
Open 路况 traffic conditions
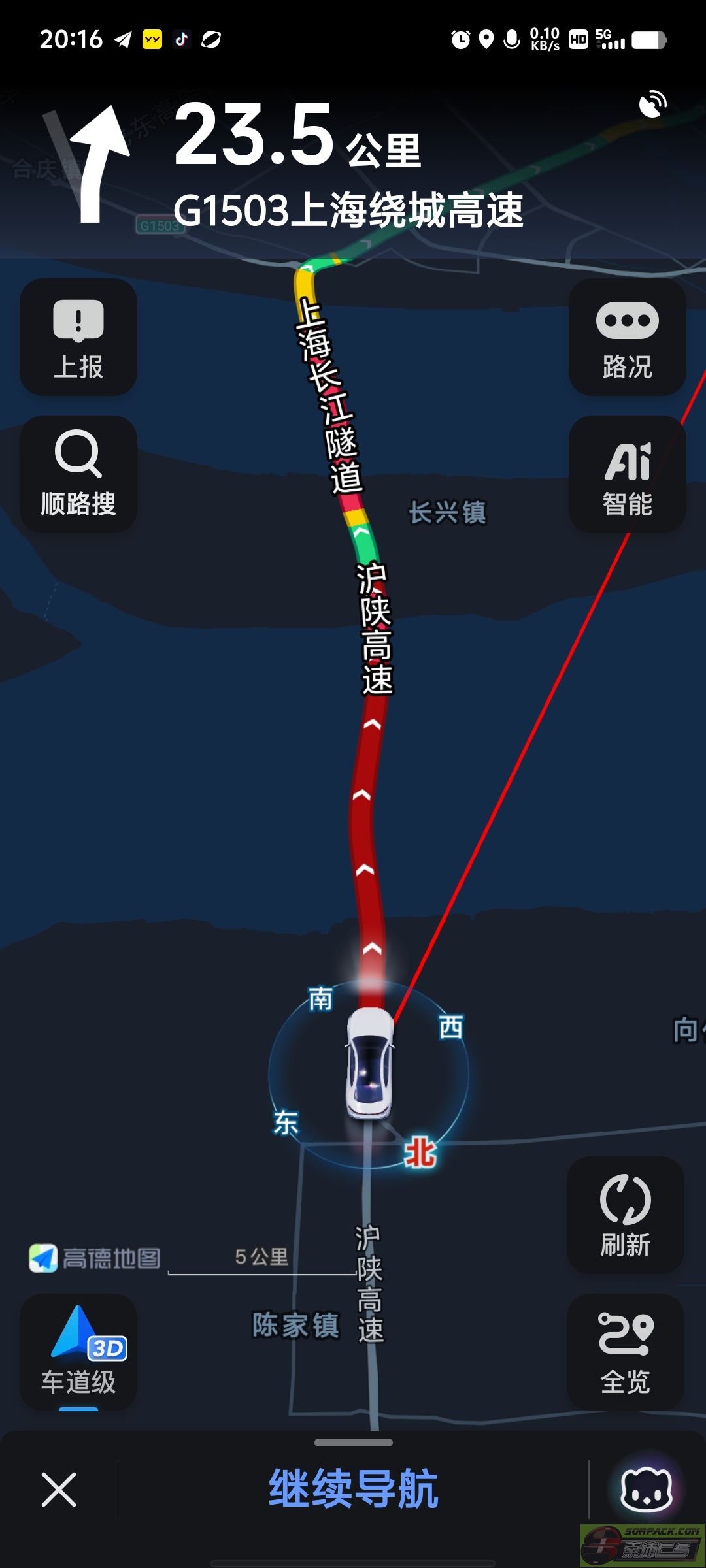pos(628,337)
